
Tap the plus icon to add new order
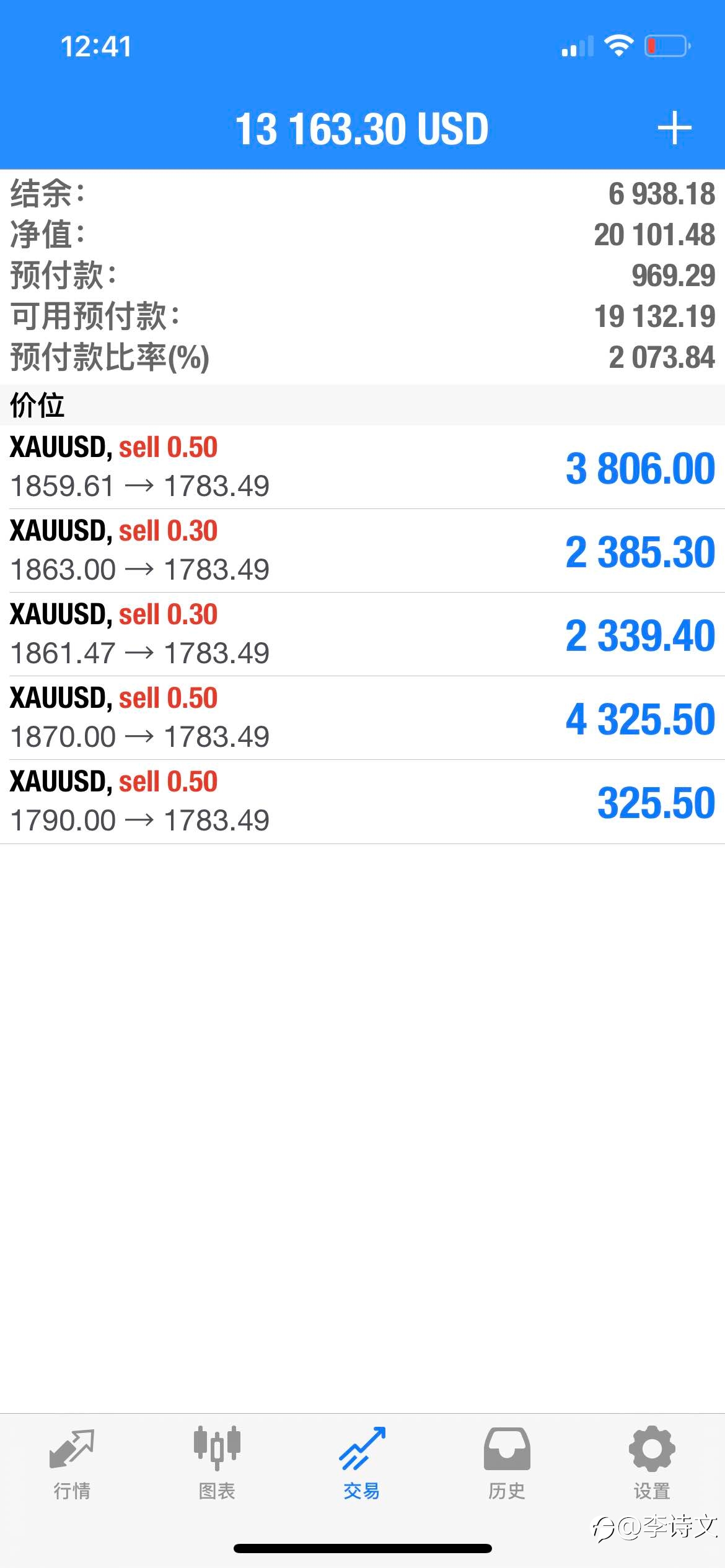pyautogui.click(x=674, y=128)
